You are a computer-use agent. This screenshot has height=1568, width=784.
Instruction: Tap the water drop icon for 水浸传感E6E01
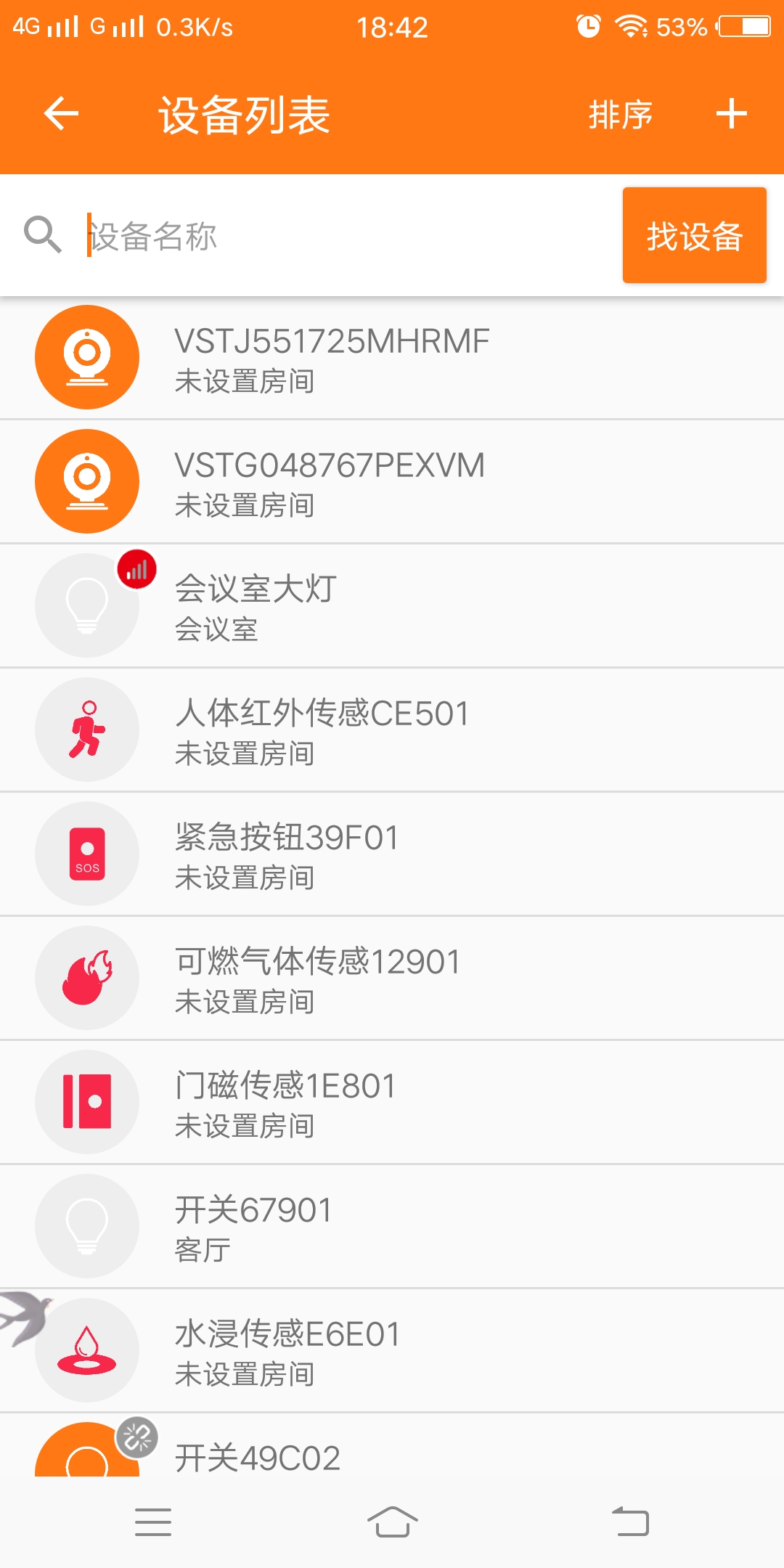click(86, 1349)
